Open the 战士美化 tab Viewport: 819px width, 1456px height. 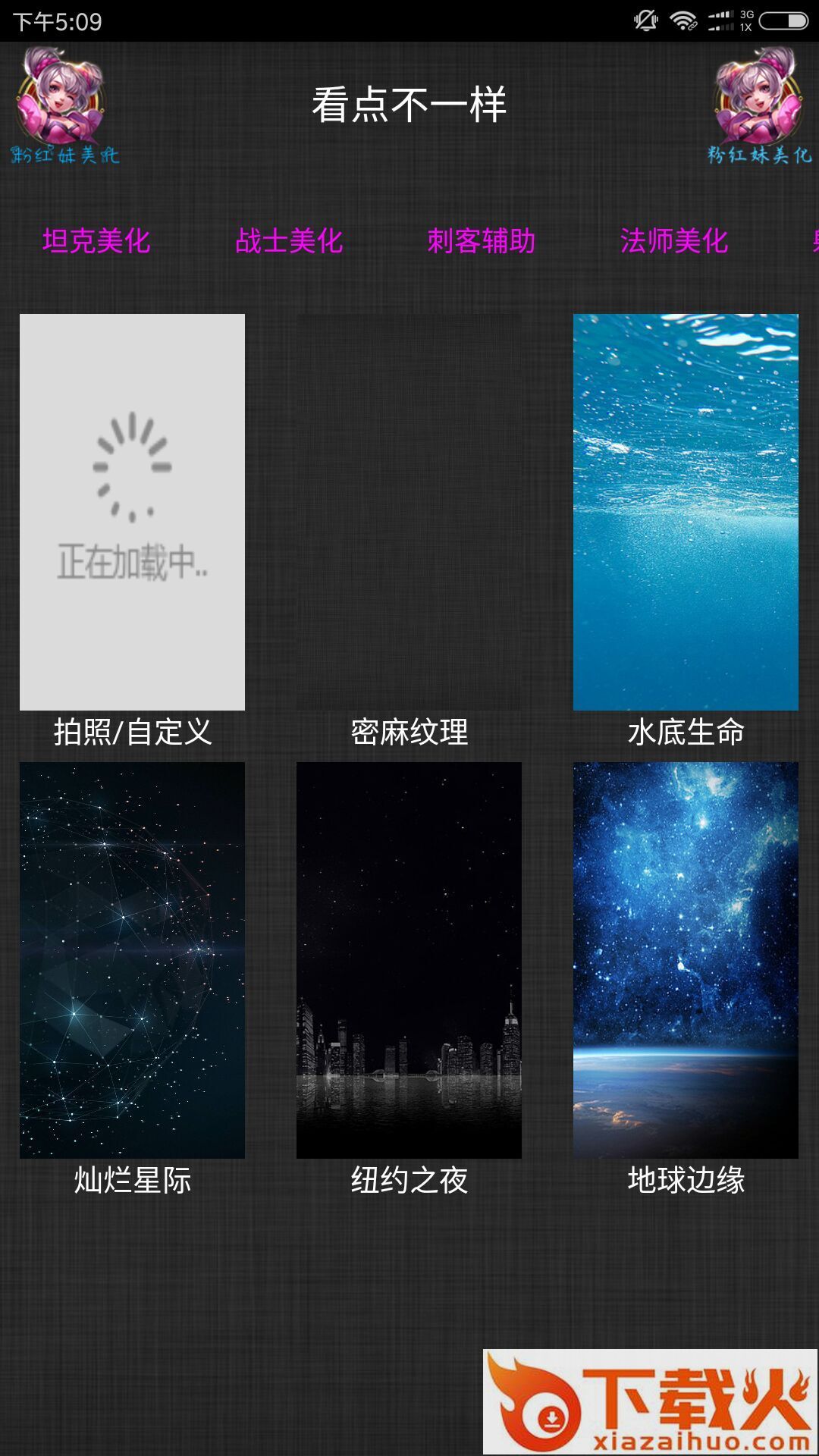[289, 241]
